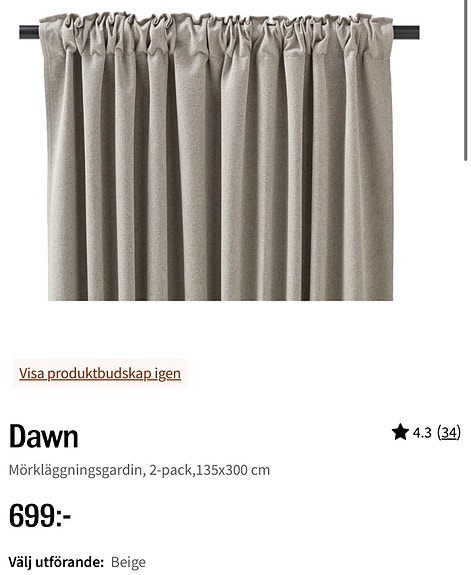
Task: Open the Dawn curtain product image
Action: pos(219,157)
